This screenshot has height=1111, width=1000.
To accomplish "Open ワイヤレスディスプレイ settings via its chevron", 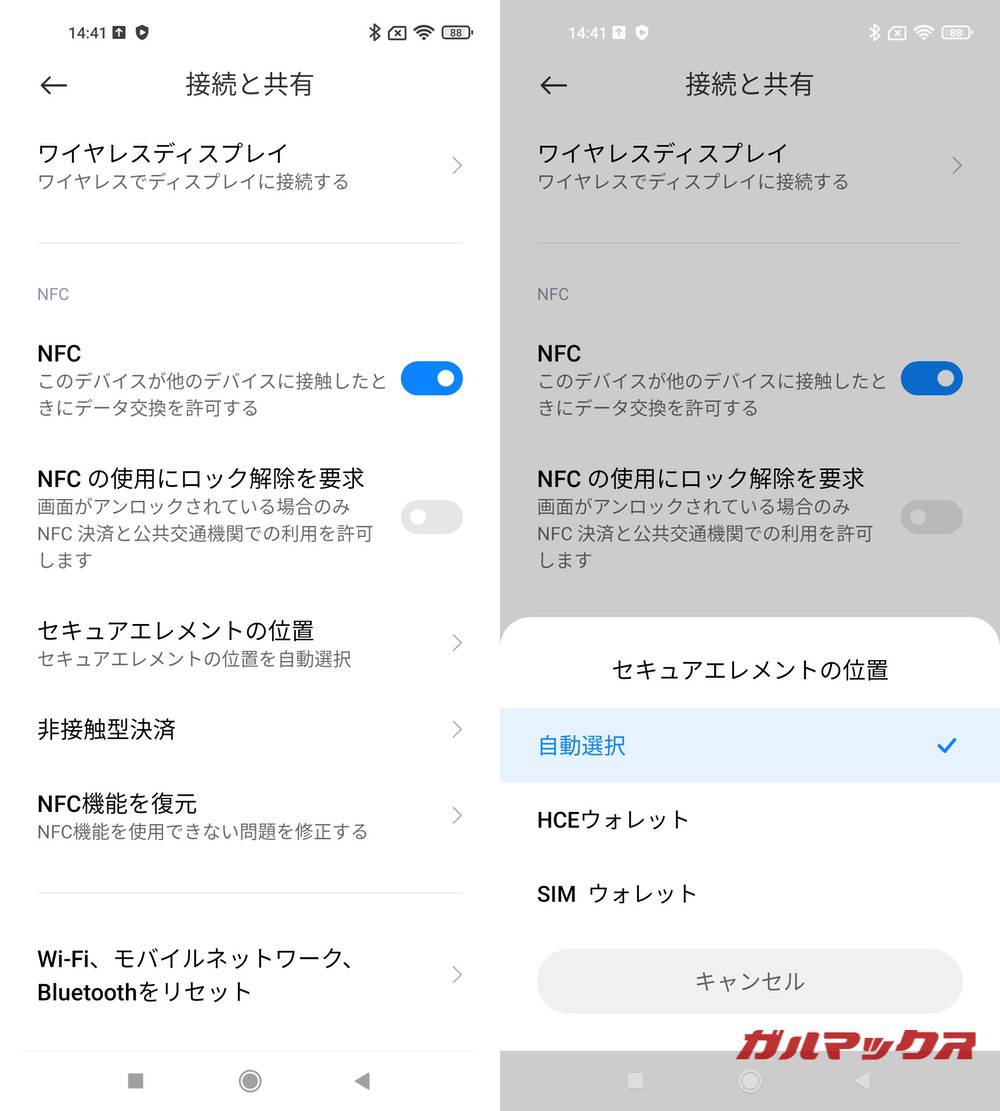I will (457, 166).
